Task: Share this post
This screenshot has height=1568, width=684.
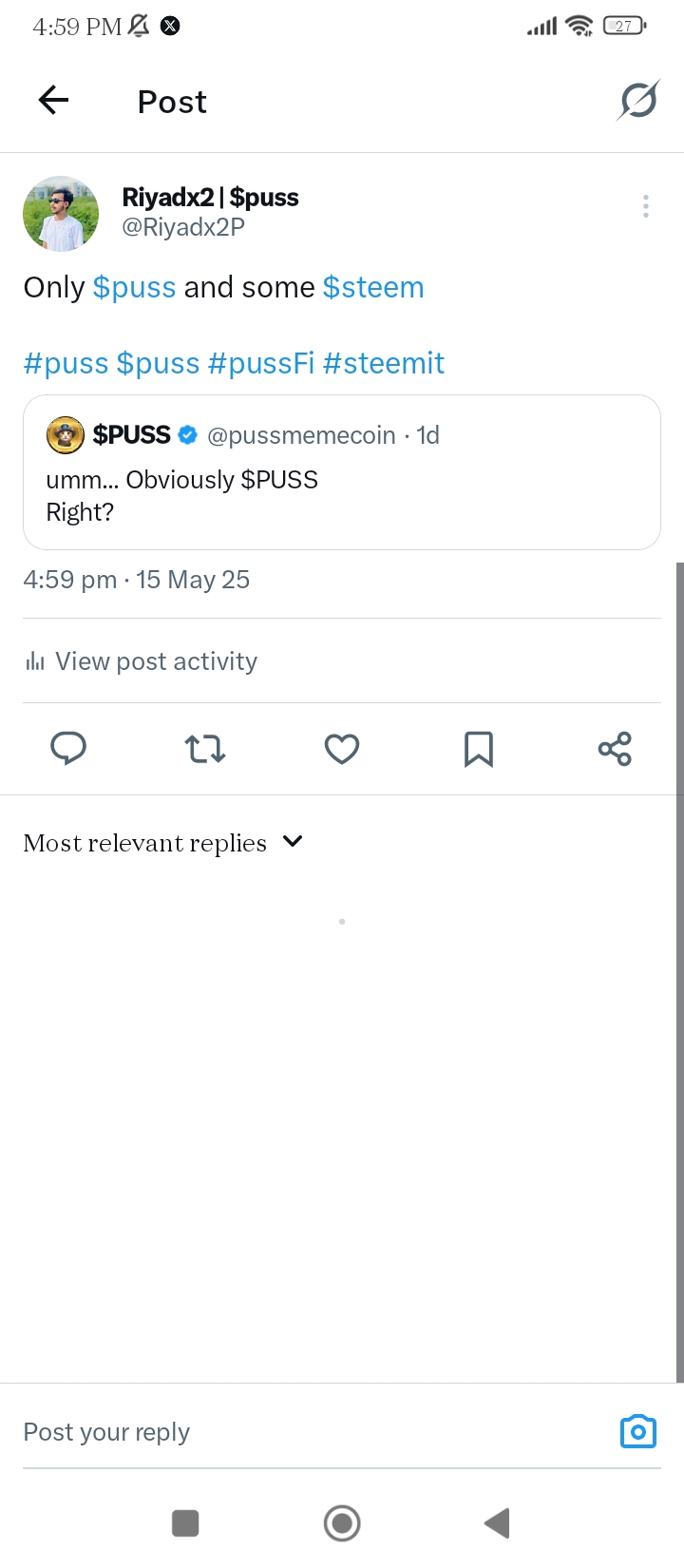Action: (615, 749)
